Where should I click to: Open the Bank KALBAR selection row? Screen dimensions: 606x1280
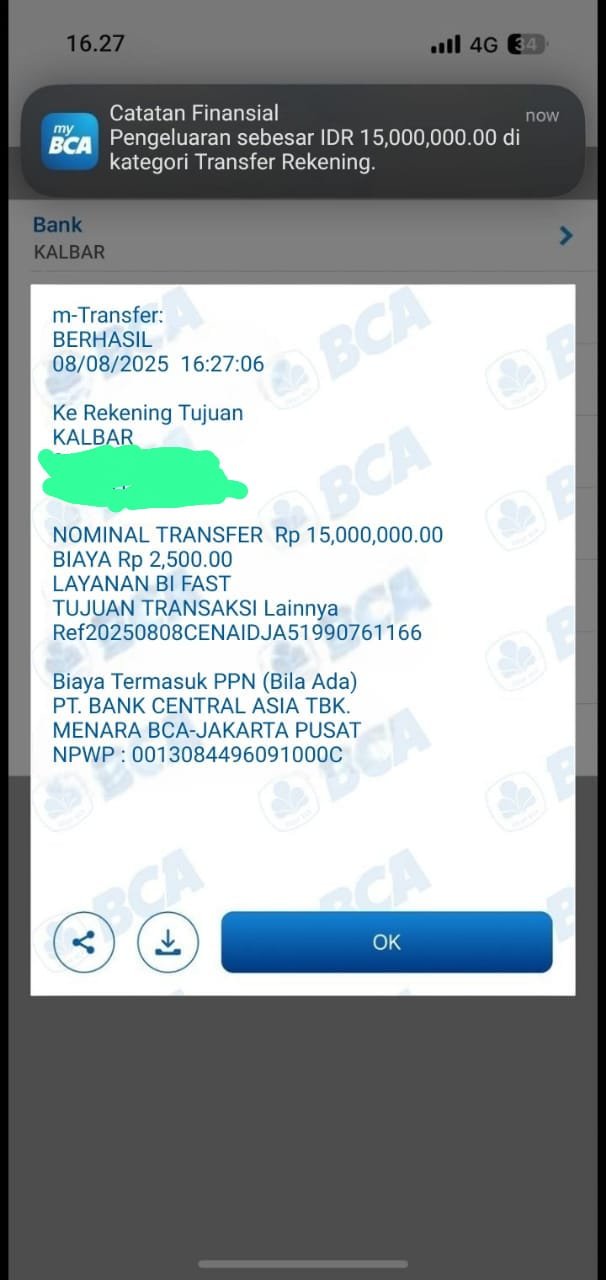coord(302,237)
